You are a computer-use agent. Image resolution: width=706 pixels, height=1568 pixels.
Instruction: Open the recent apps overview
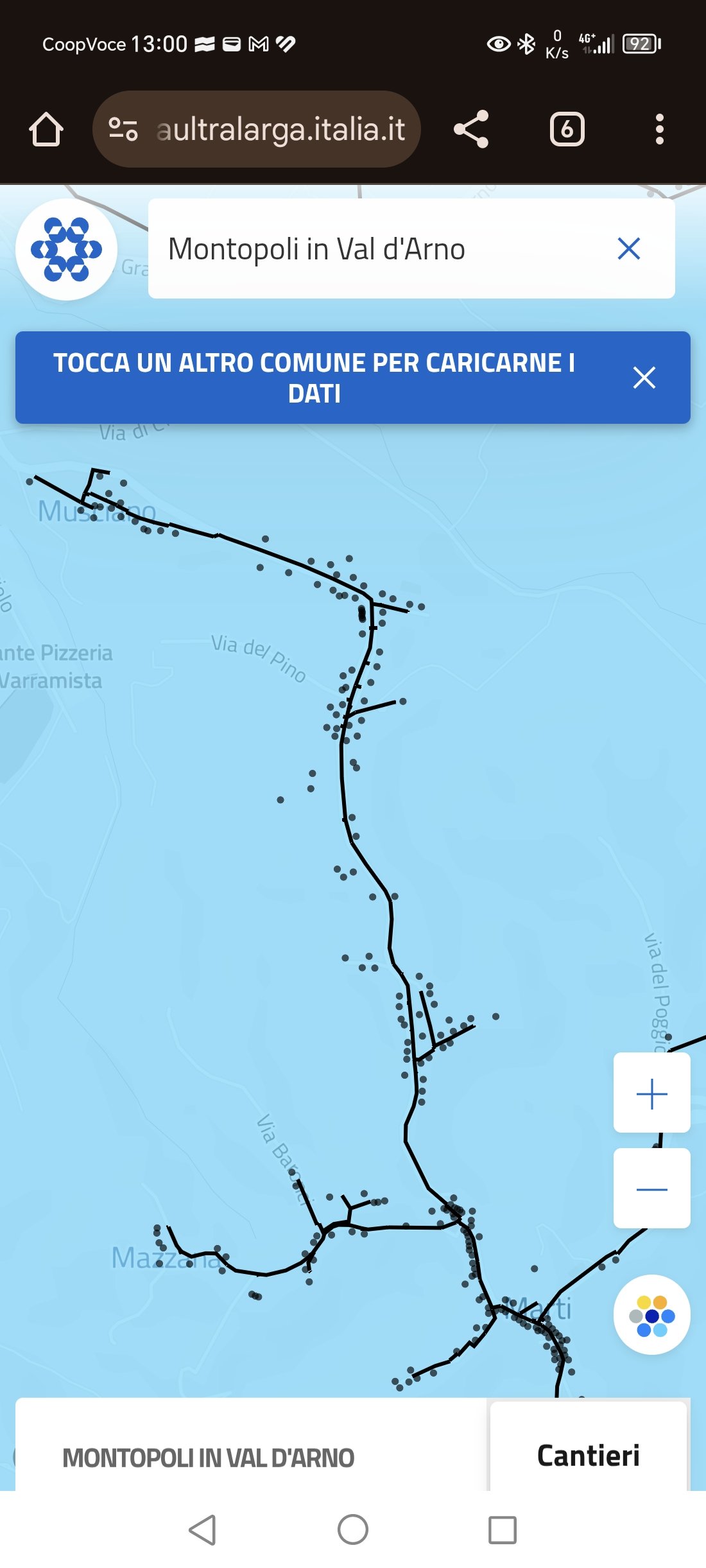coord(503,1529)
